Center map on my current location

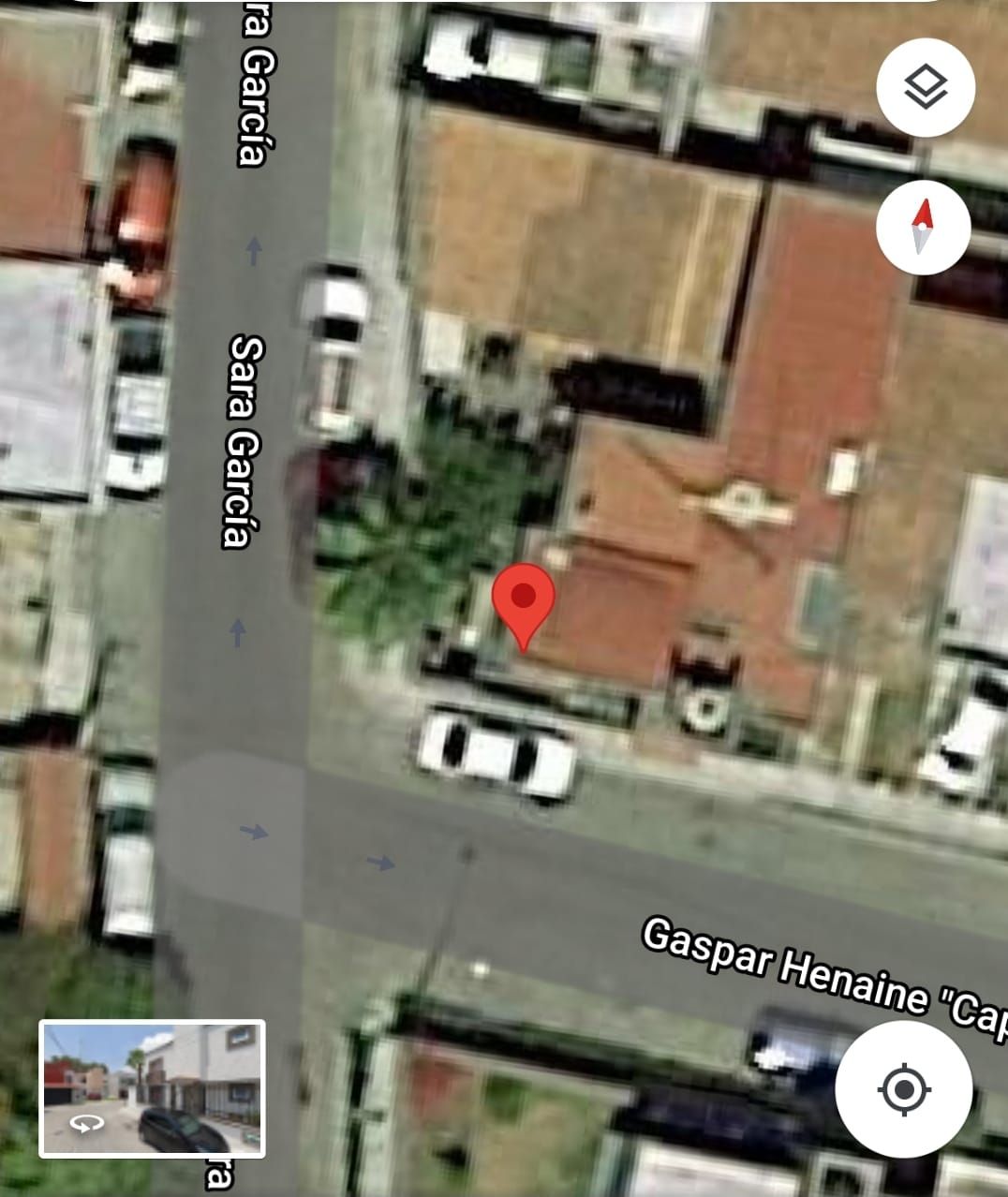click(903, 1089)
